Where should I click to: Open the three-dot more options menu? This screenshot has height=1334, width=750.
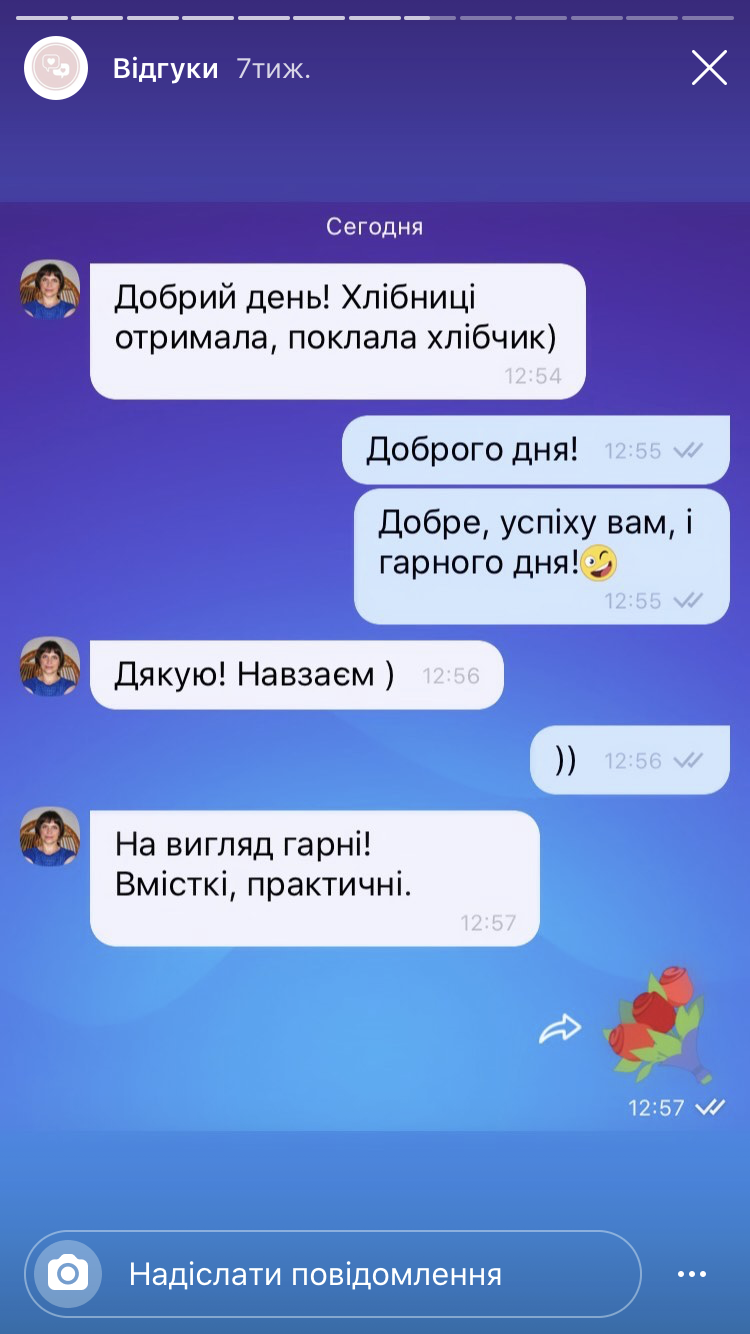coord(692,1274)
